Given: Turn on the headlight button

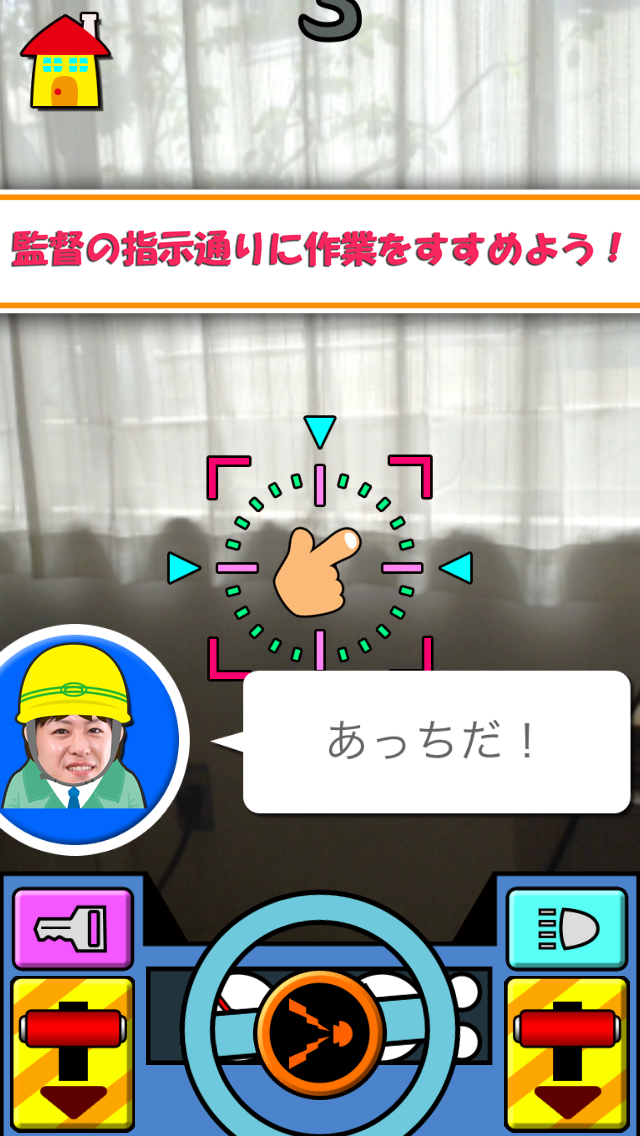Looking at the screenshot, I should tap(566, 929).
